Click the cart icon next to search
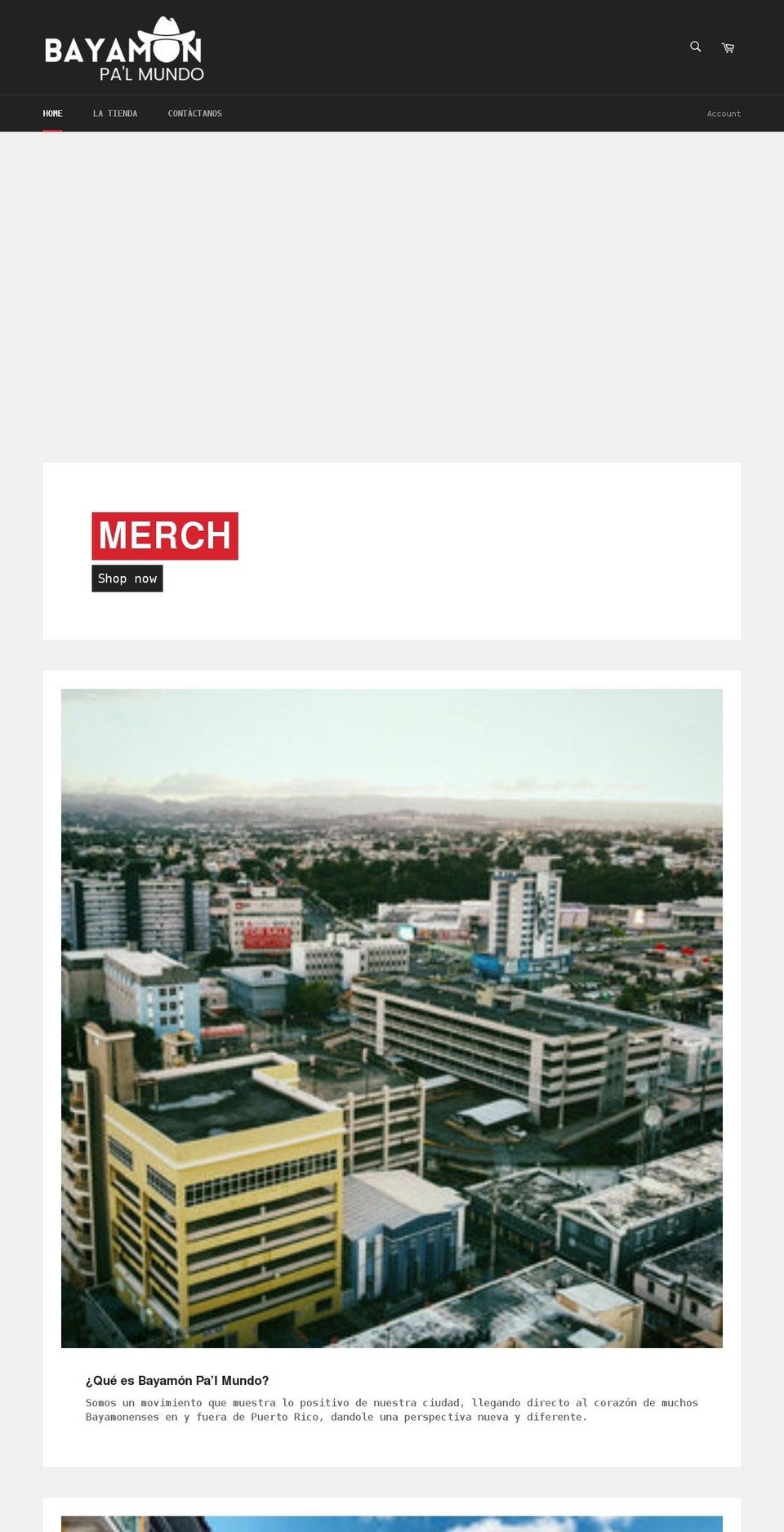Image resolution: width=784 pixels, height=1532 pixels. 727,47
